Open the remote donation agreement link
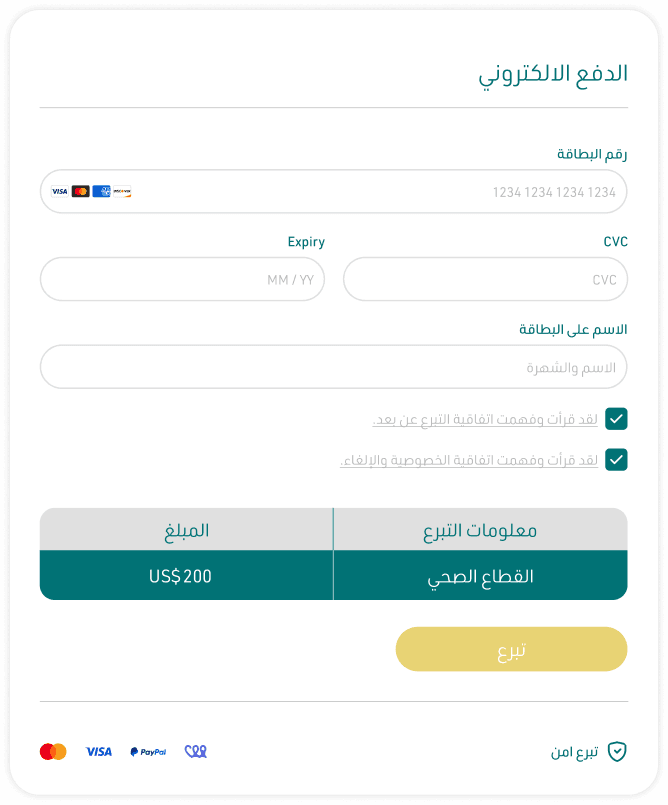The height and width of the screenshot is (805, 668). (485, 420)
